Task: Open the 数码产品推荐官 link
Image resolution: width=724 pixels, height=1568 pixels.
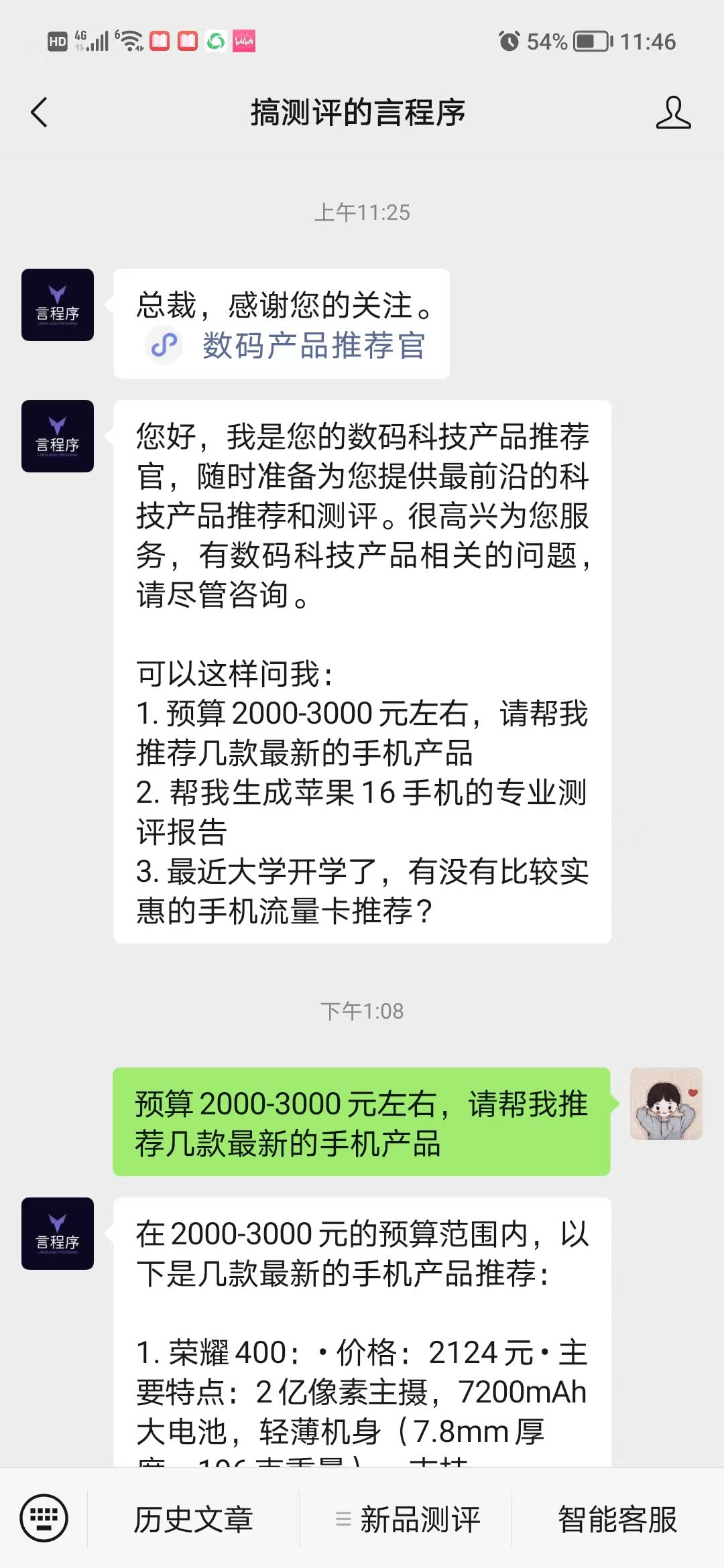Action: 313,346
